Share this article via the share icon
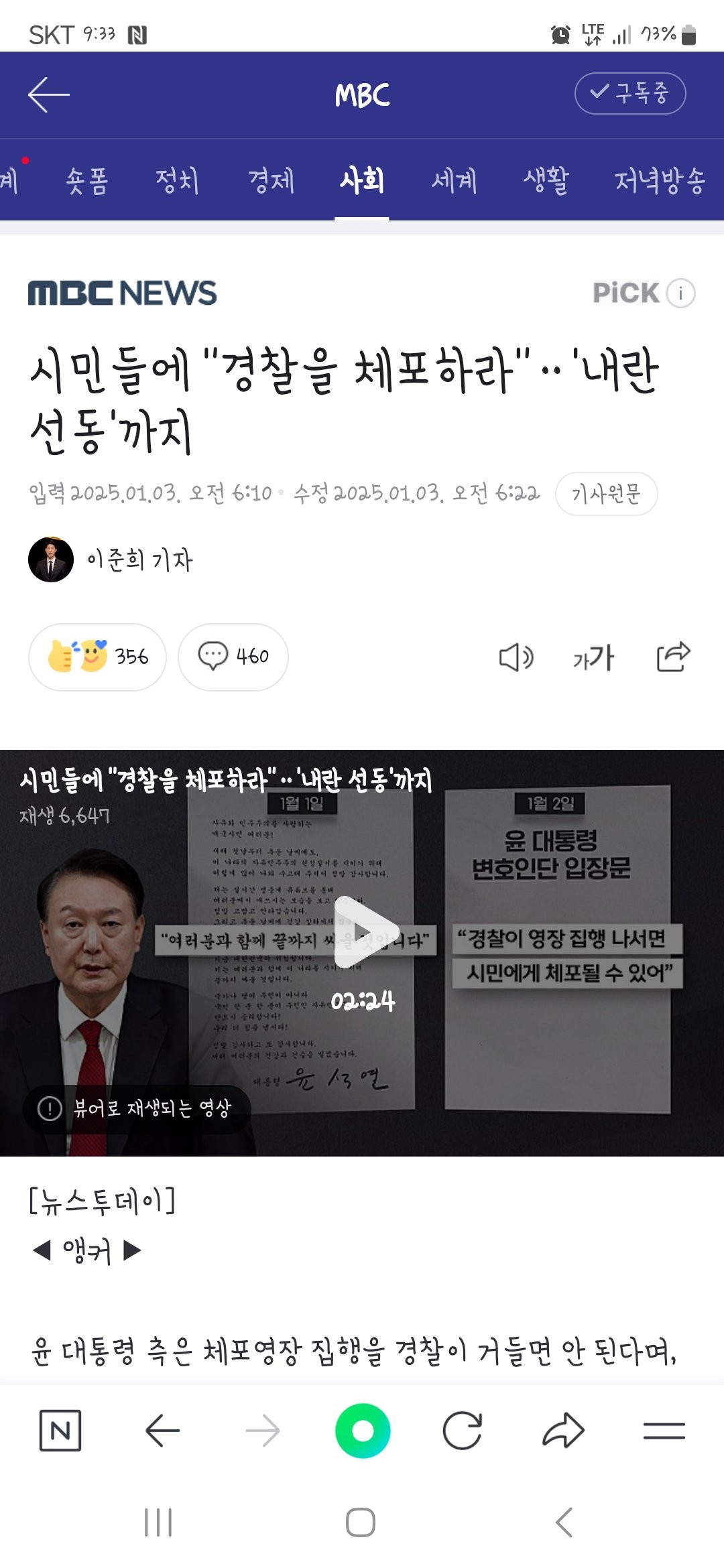The width and height of the screenshot is (724, 1568). (673, 657)
